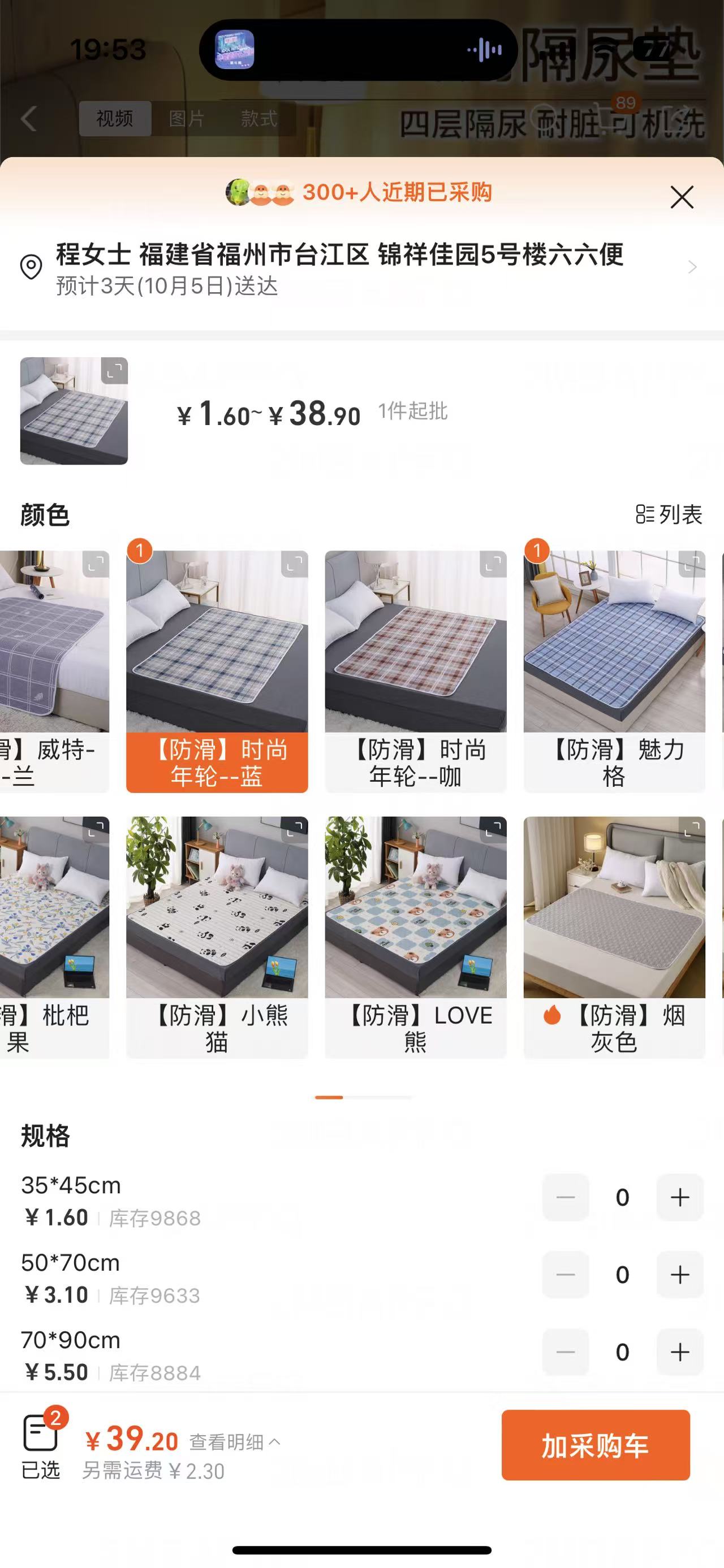This screenshot has height=1568, width=724.
Task: Increase quantity for 35*45cm size
Action: pos(679,1197)
